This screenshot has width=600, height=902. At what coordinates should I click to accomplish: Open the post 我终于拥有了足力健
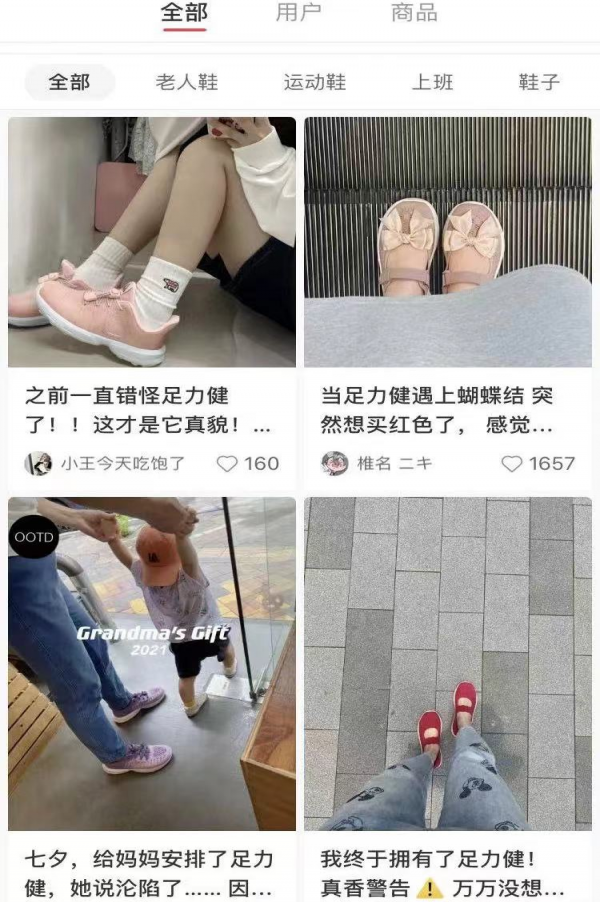pos(447,664)
